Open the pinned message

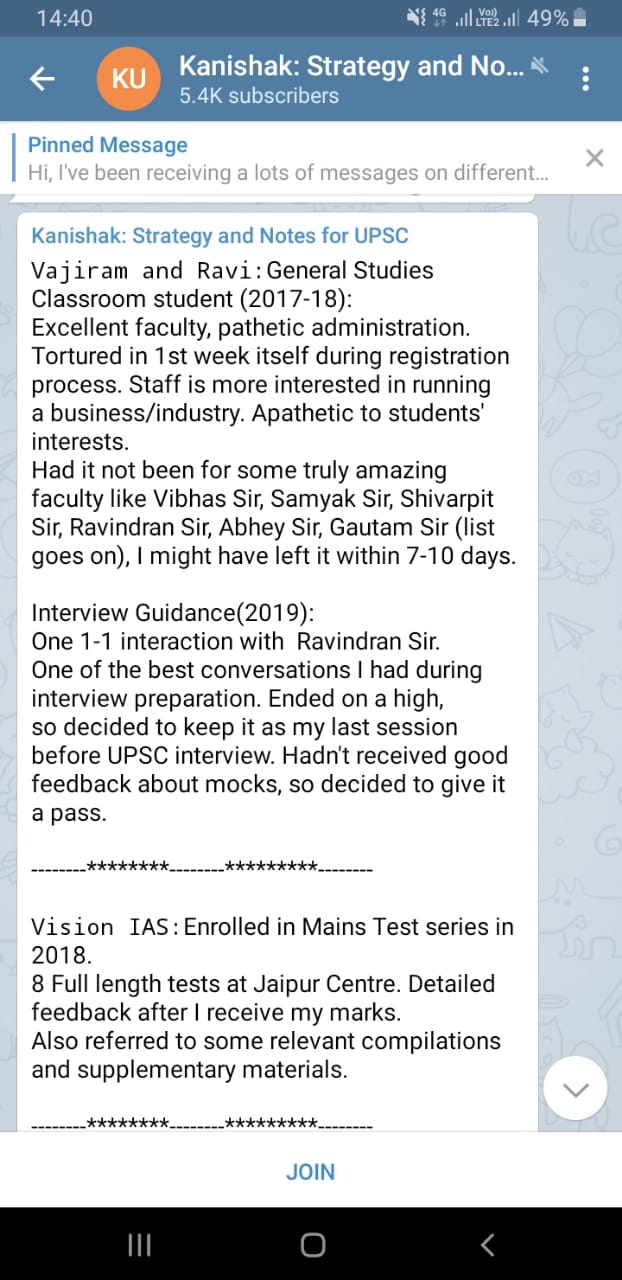[288, 158]
